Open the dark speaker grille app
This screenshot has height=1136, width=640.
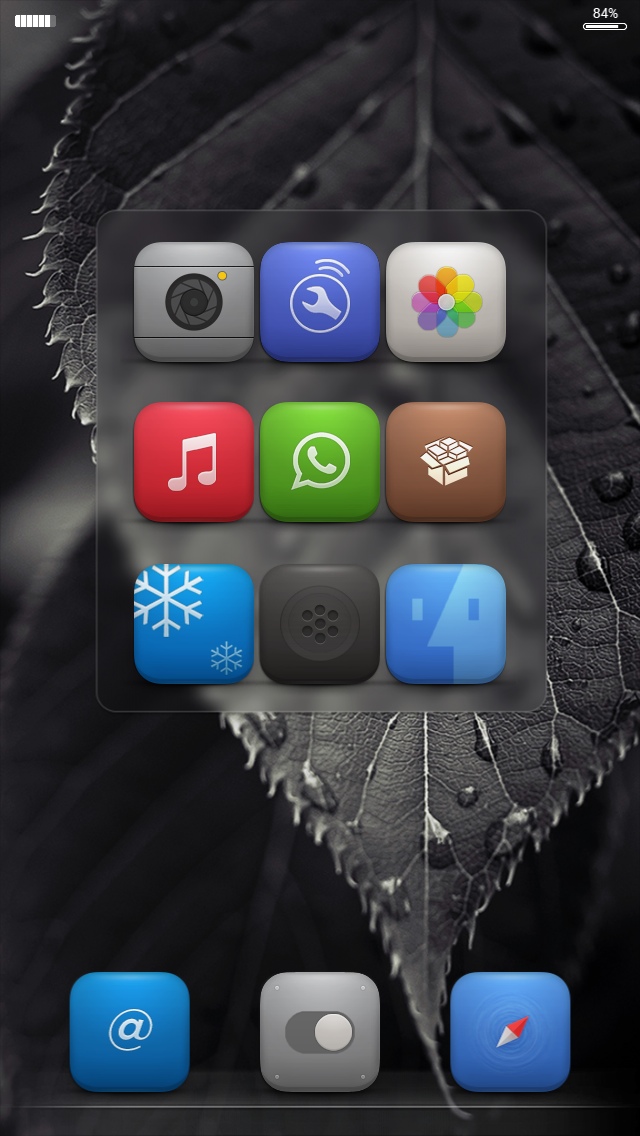tap(320, 623)
